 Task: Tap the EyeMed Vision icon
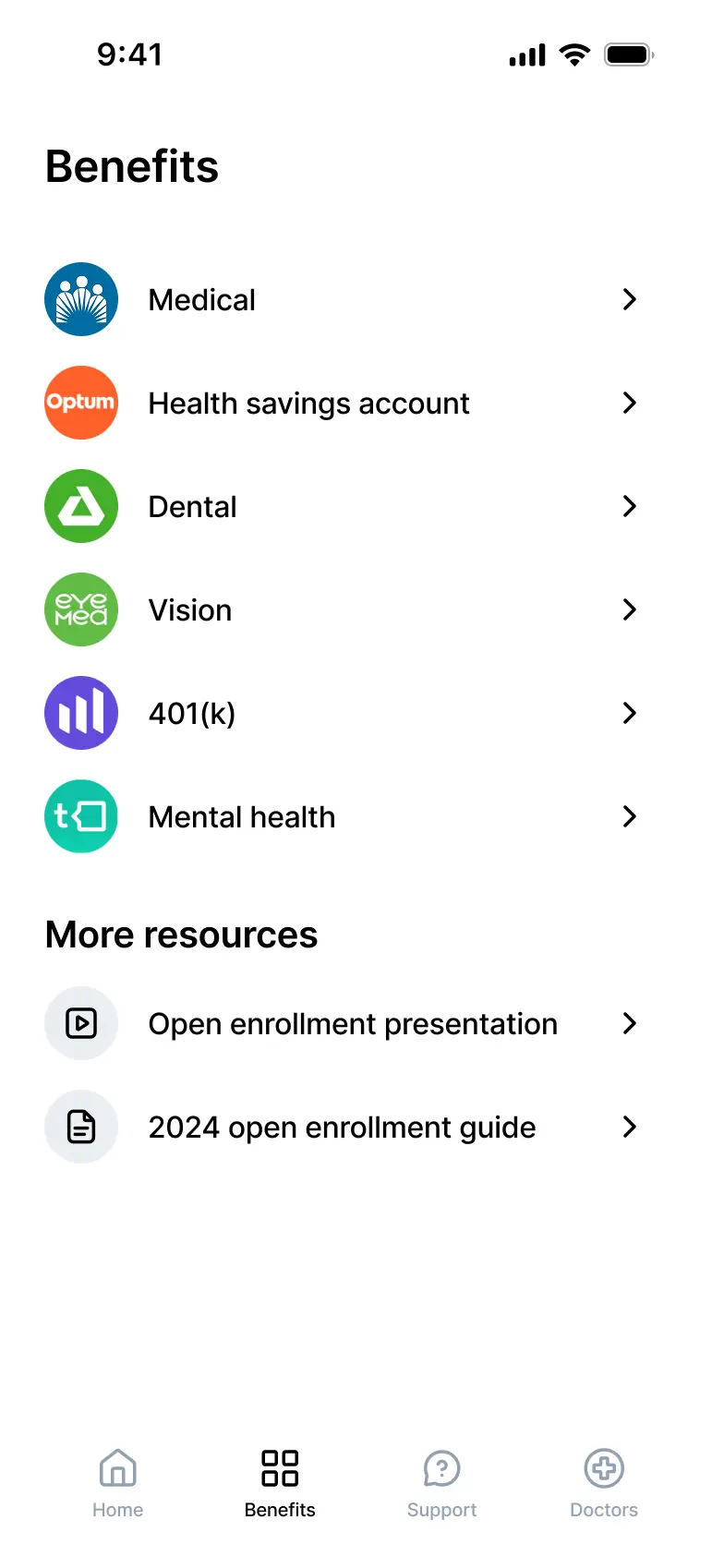[81, 609]
